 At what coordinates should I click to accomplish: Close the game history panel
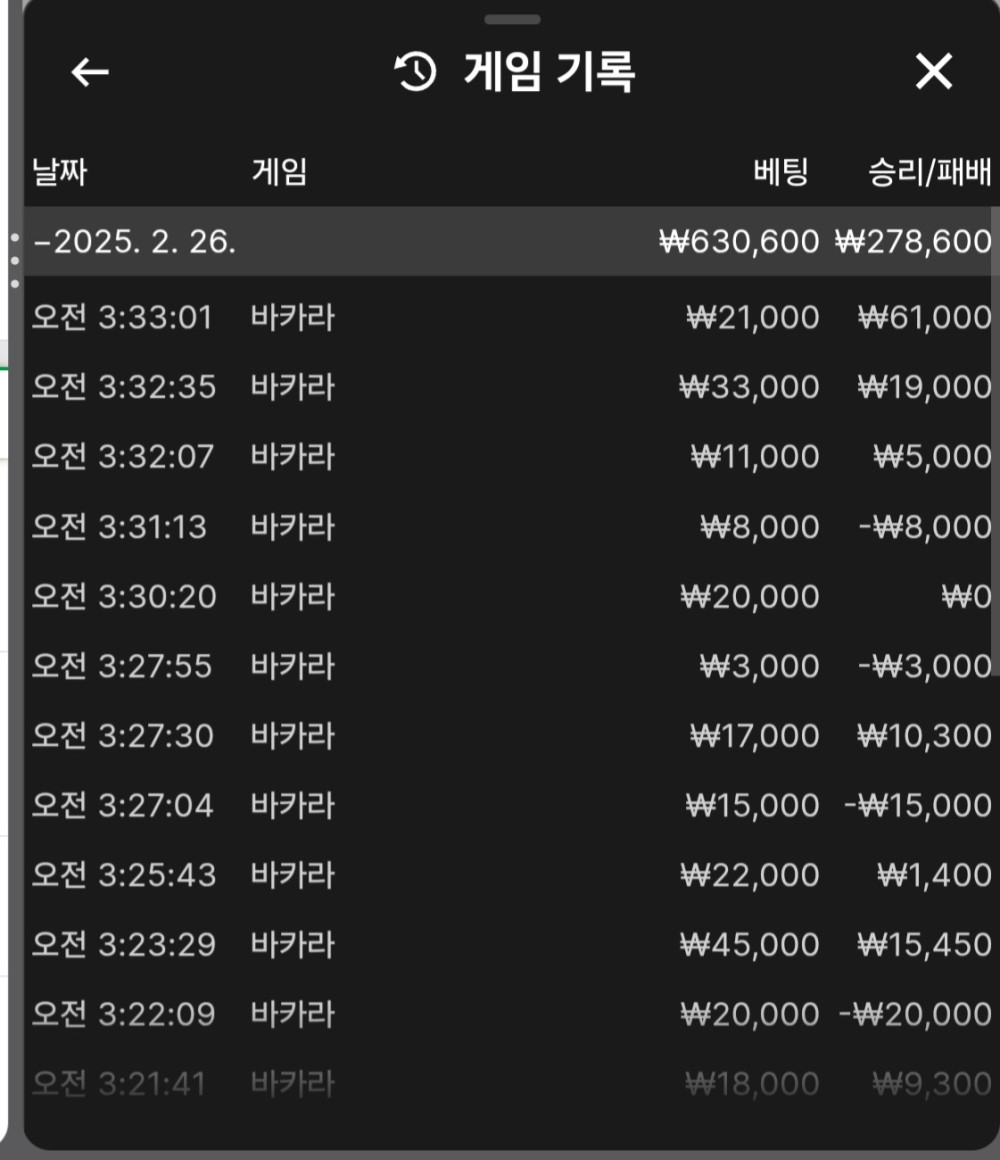(x=933, y=72)
